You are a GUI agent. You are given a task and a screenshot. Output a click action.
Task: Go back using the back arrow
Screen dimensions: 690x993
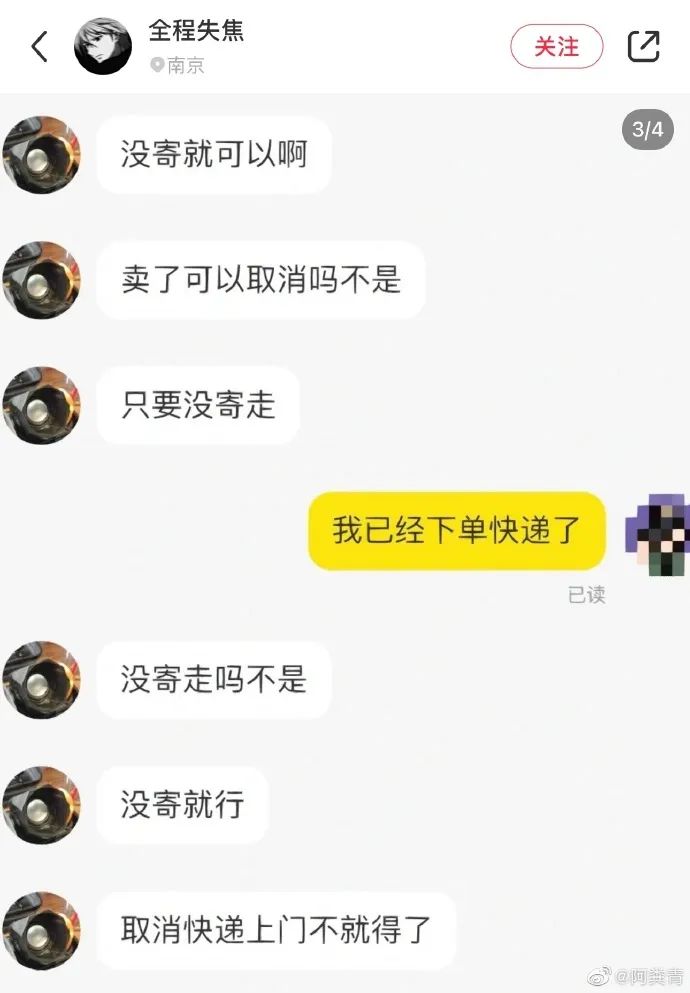pos(39,47)
